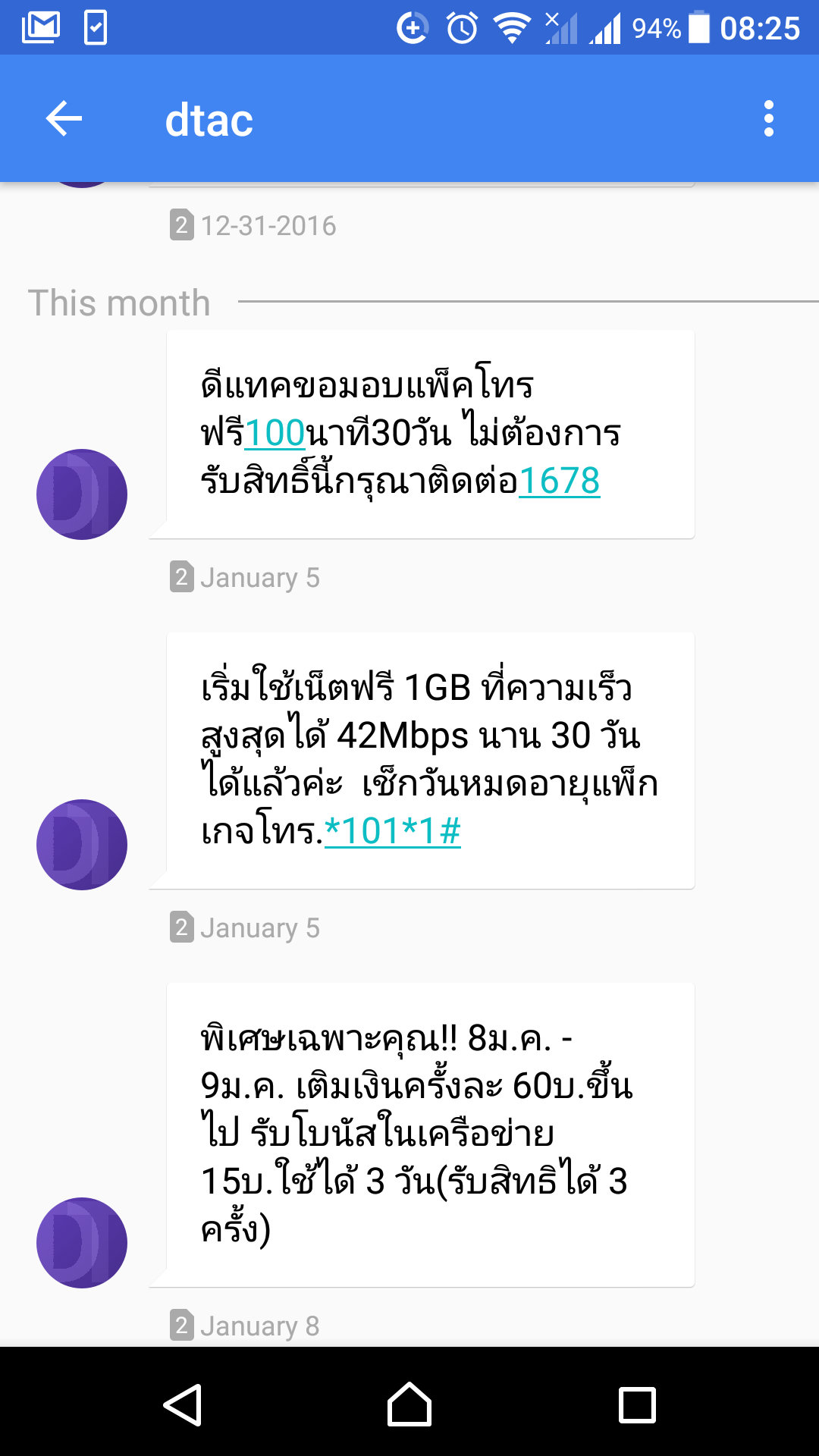The height and width of the screenshot is (1456, 819).
Task: Show recent apps via square button
Action: pos(637,1404)
